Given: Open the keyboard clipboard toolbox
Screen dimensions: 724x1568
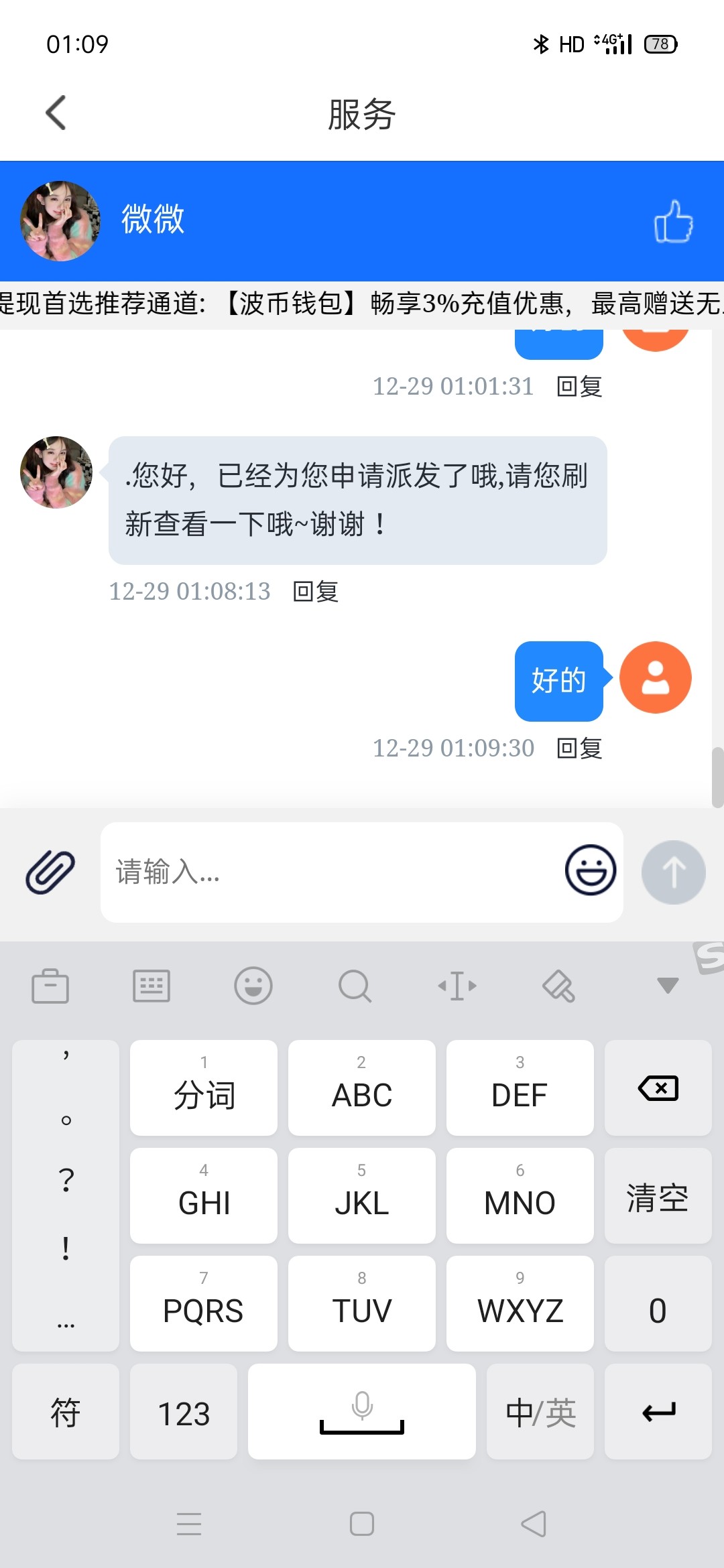Looking at the screenshot, I should click(x=50, y=986).
